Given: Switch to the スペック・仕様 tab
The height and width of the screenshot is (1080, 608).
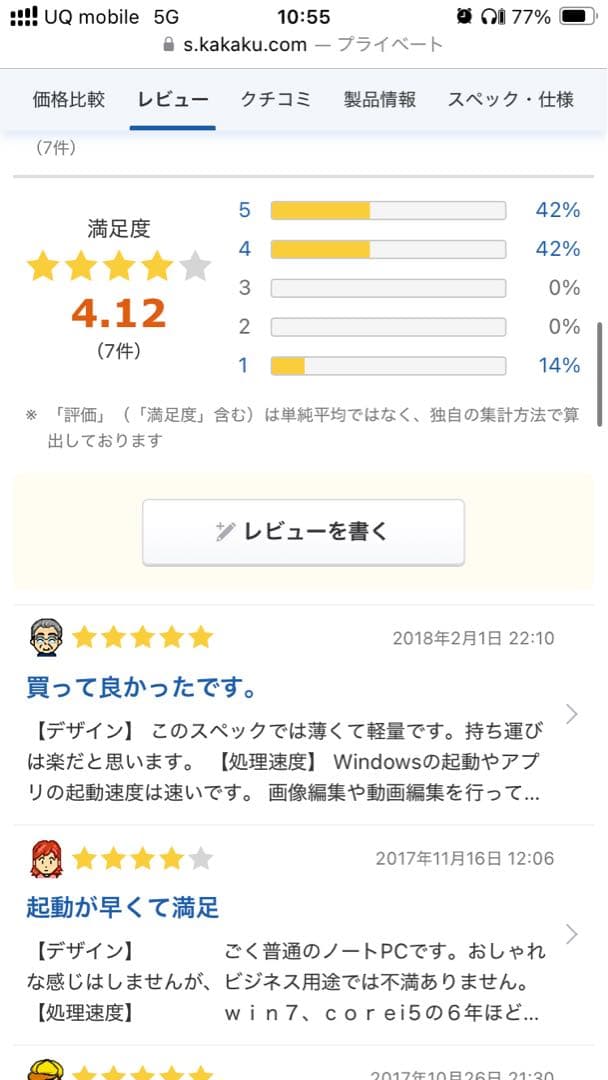Looking at the screenshot, I should [510, 99].
